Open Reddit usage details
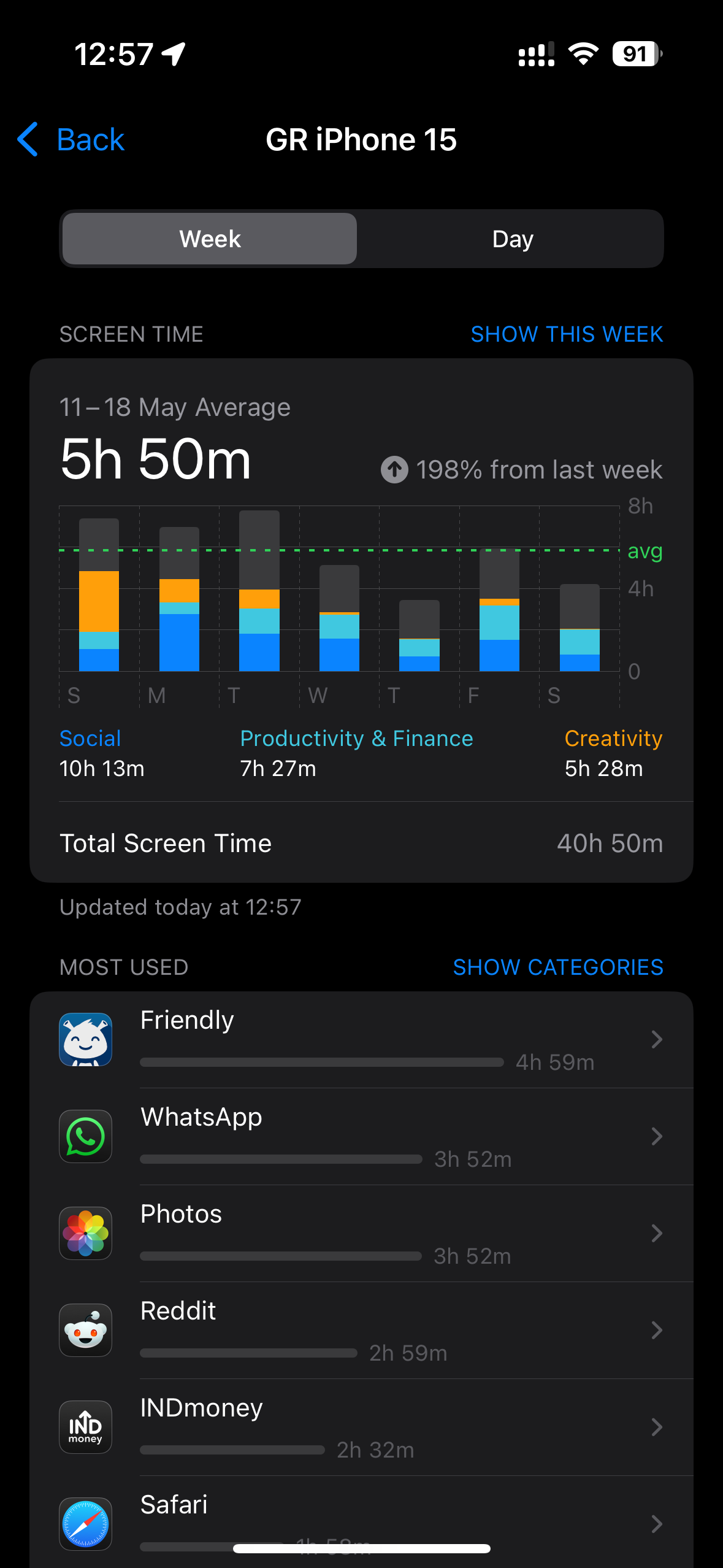723x1568 pixels. (x=361, y=1331)
